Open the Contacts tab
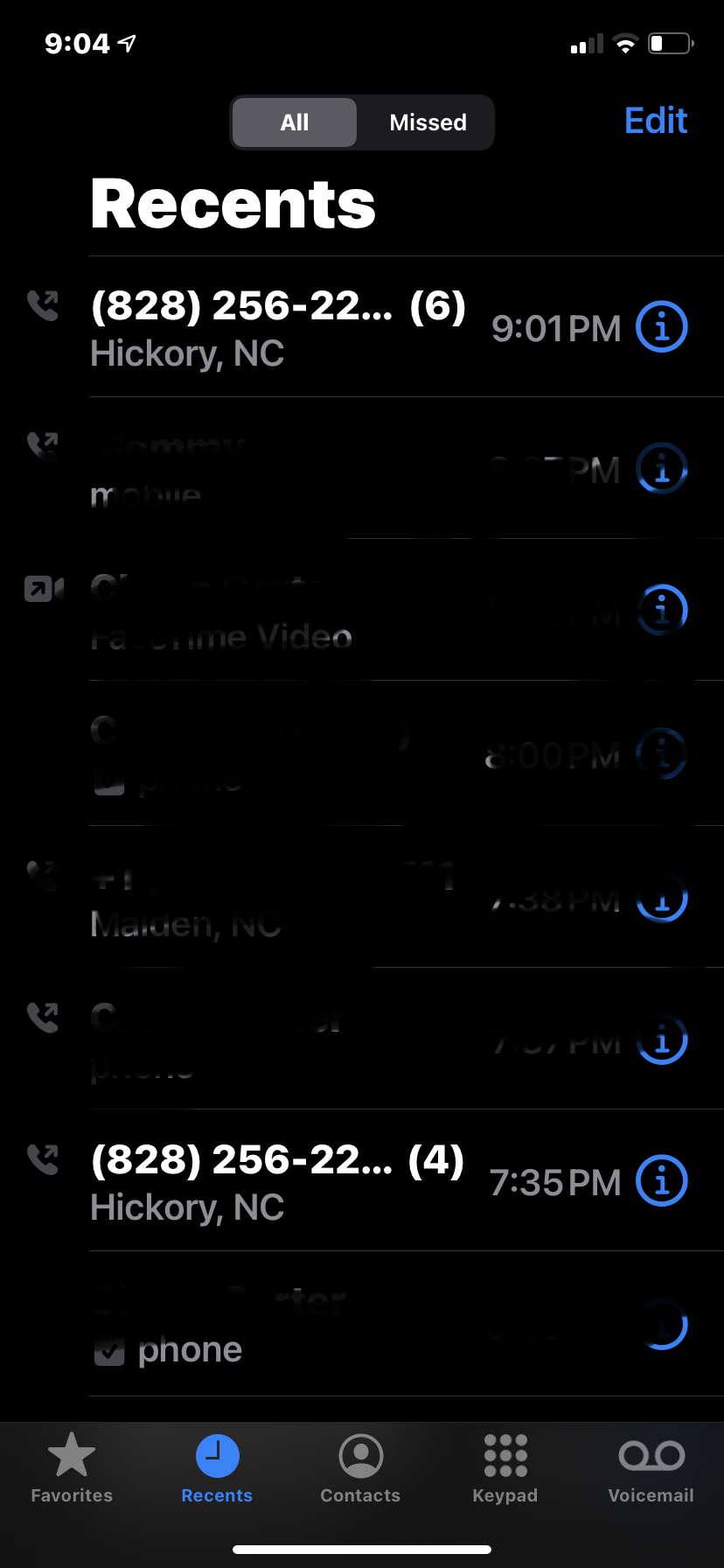This screenshot has height=1568, width=724. [x=360, y=1468]
